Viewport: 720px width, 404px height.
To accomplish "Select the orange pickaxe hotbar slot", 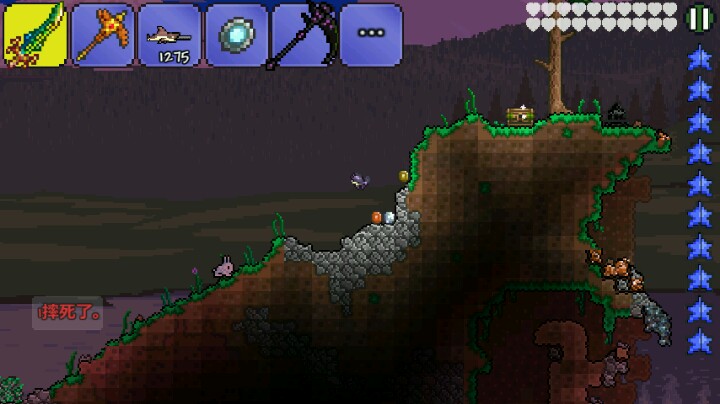I will click(x=102, y=35).
